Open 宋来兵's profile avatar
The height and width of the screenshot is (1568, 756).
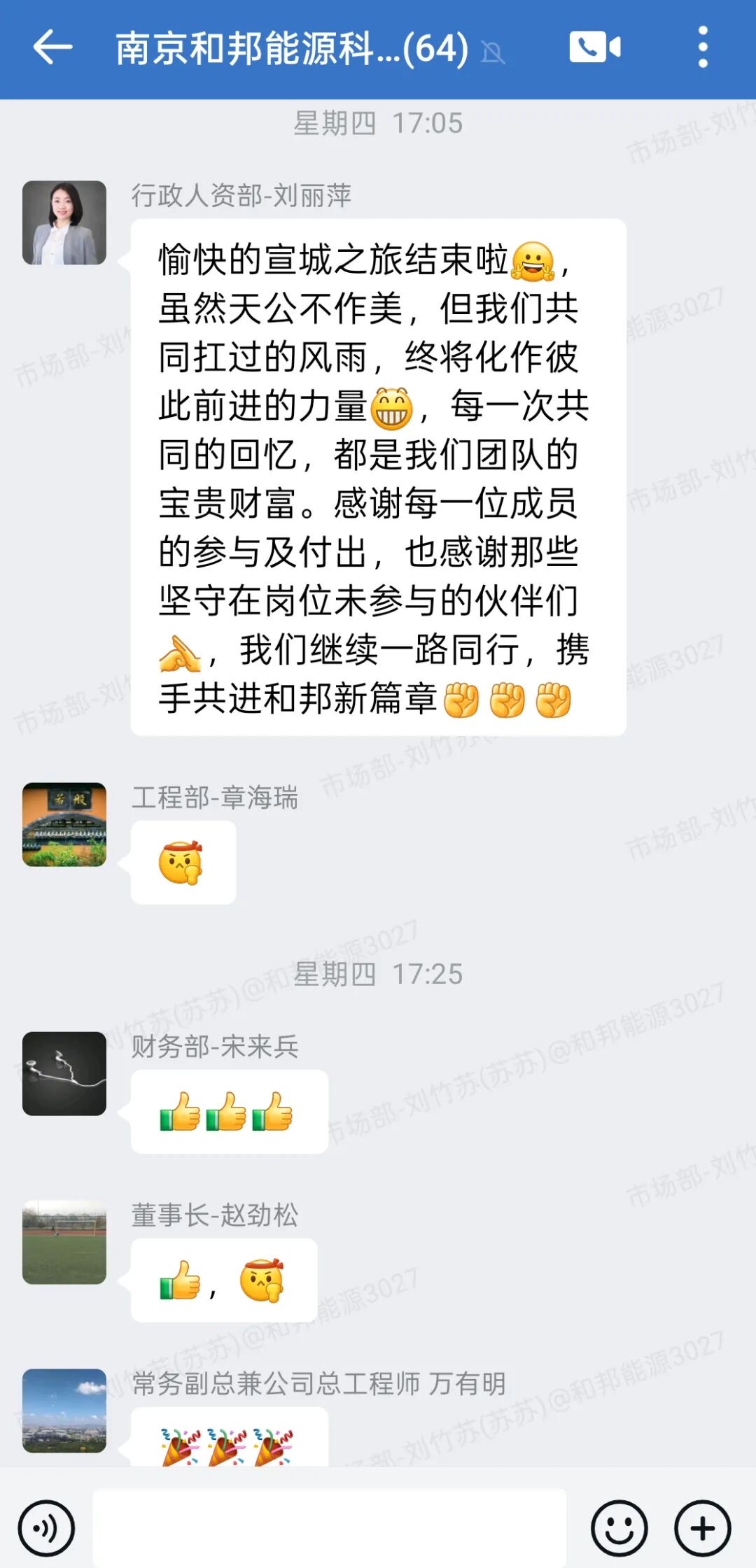64,1073
